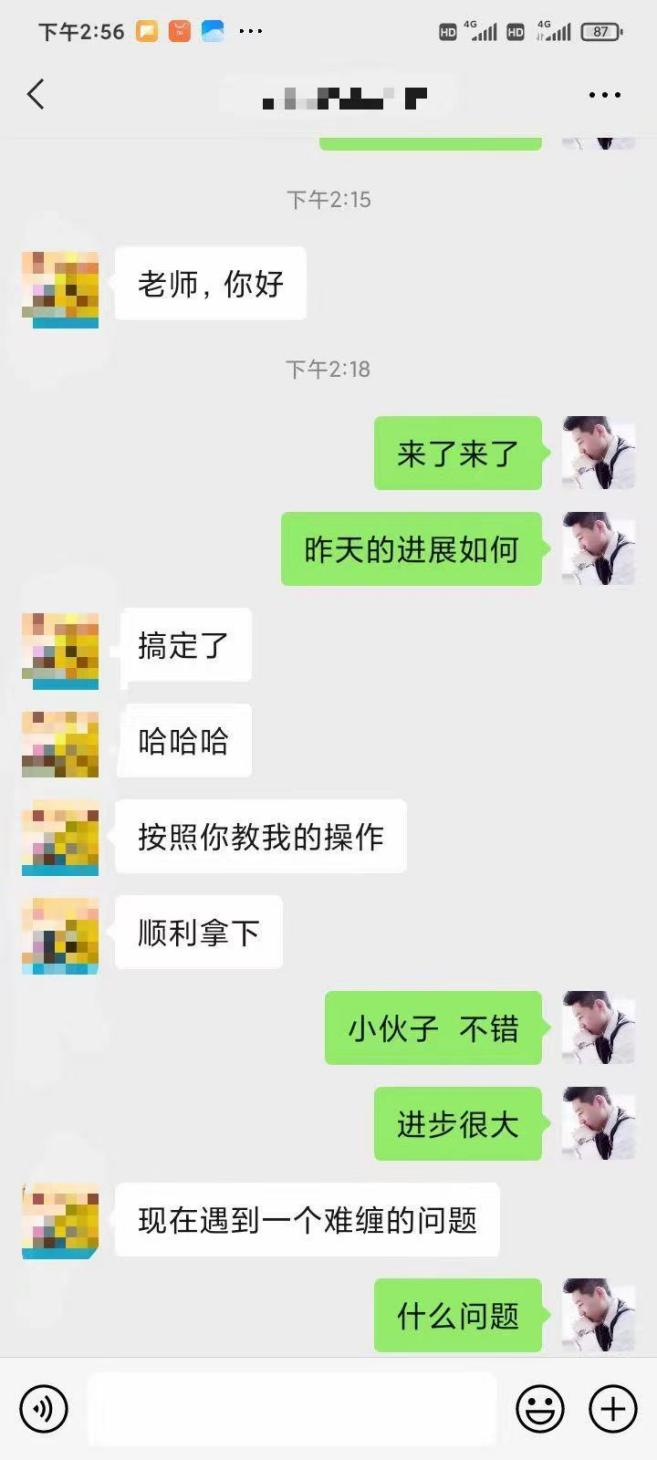Go back to the chat list
Viewport: 657px width, 1460px height.
coord(36,95)
